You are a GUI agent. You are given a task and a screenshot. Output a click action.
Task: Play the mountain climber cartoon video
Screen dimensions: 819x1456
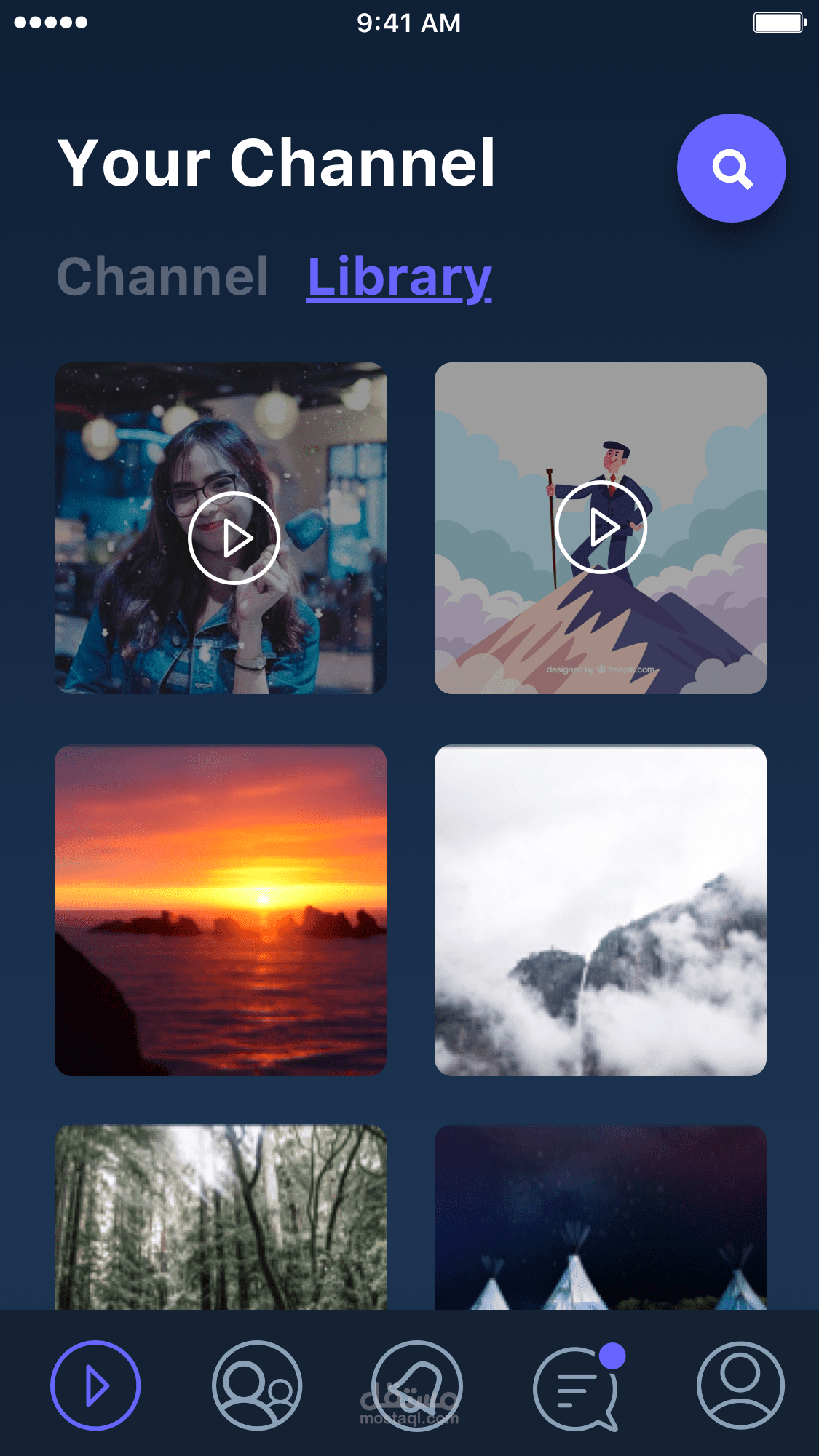pyautogui.click(x=601, y=528)
